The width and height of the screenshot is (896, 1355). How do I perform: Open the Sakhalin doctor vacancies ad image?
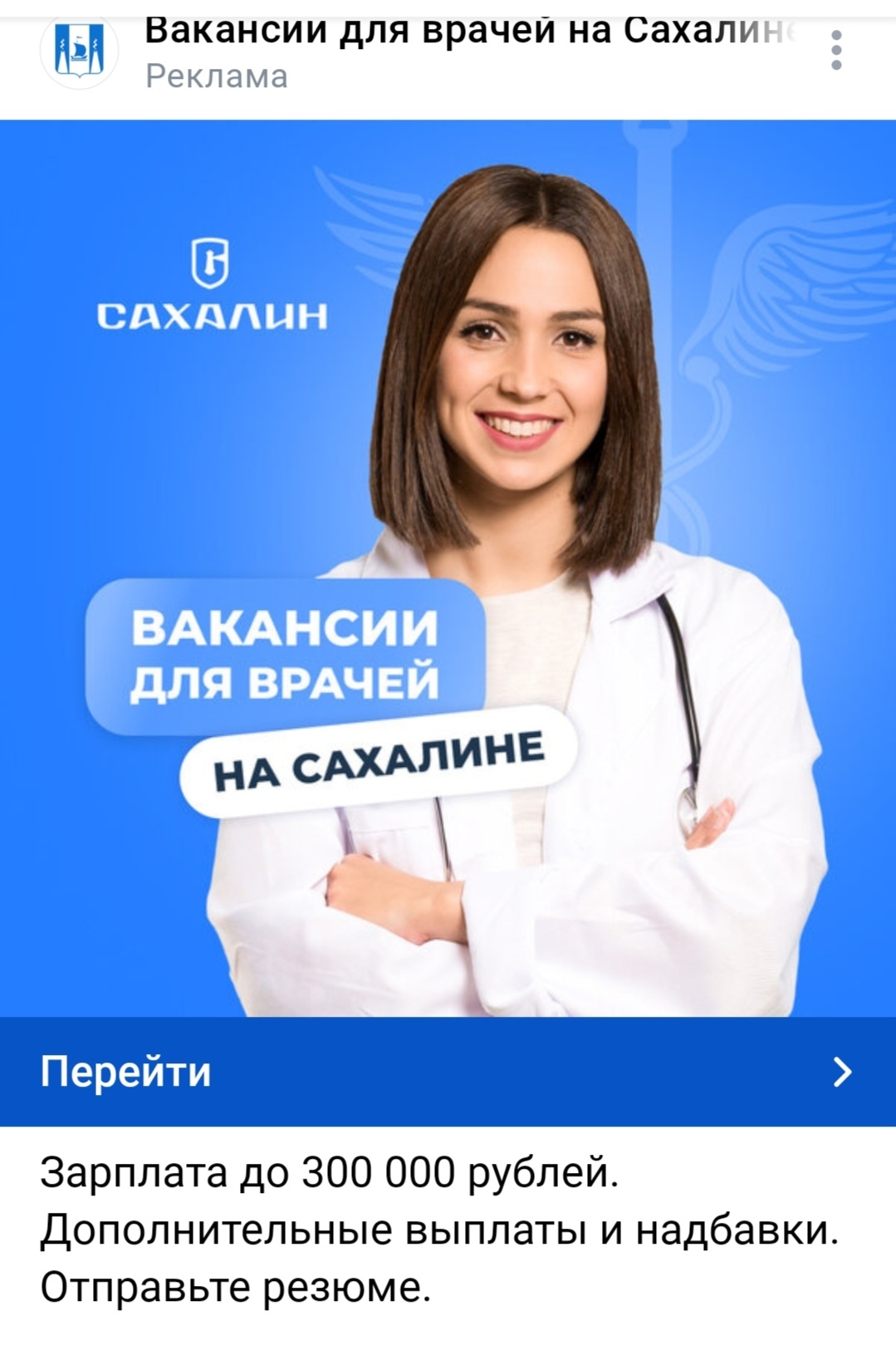click(448, 567)
